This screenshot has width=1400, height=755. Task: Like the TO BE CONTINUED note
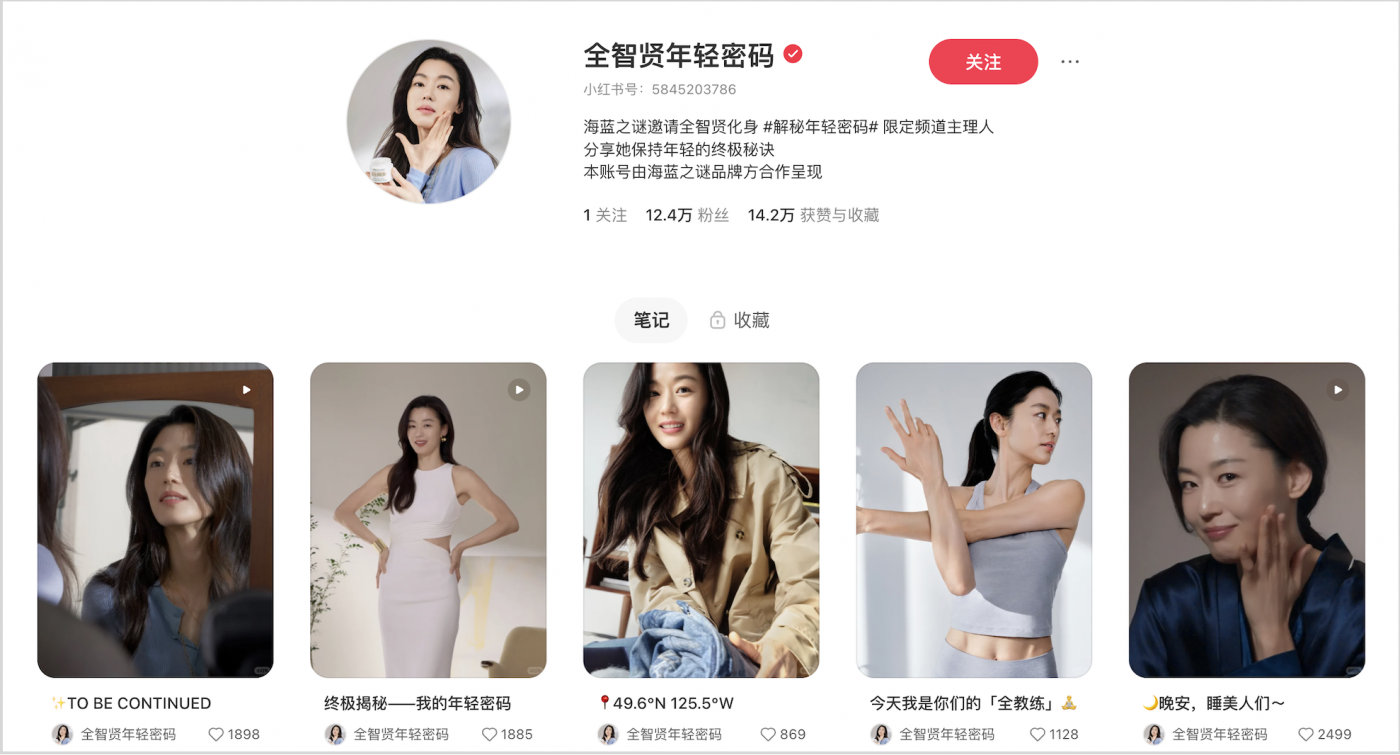click(216, 734)
